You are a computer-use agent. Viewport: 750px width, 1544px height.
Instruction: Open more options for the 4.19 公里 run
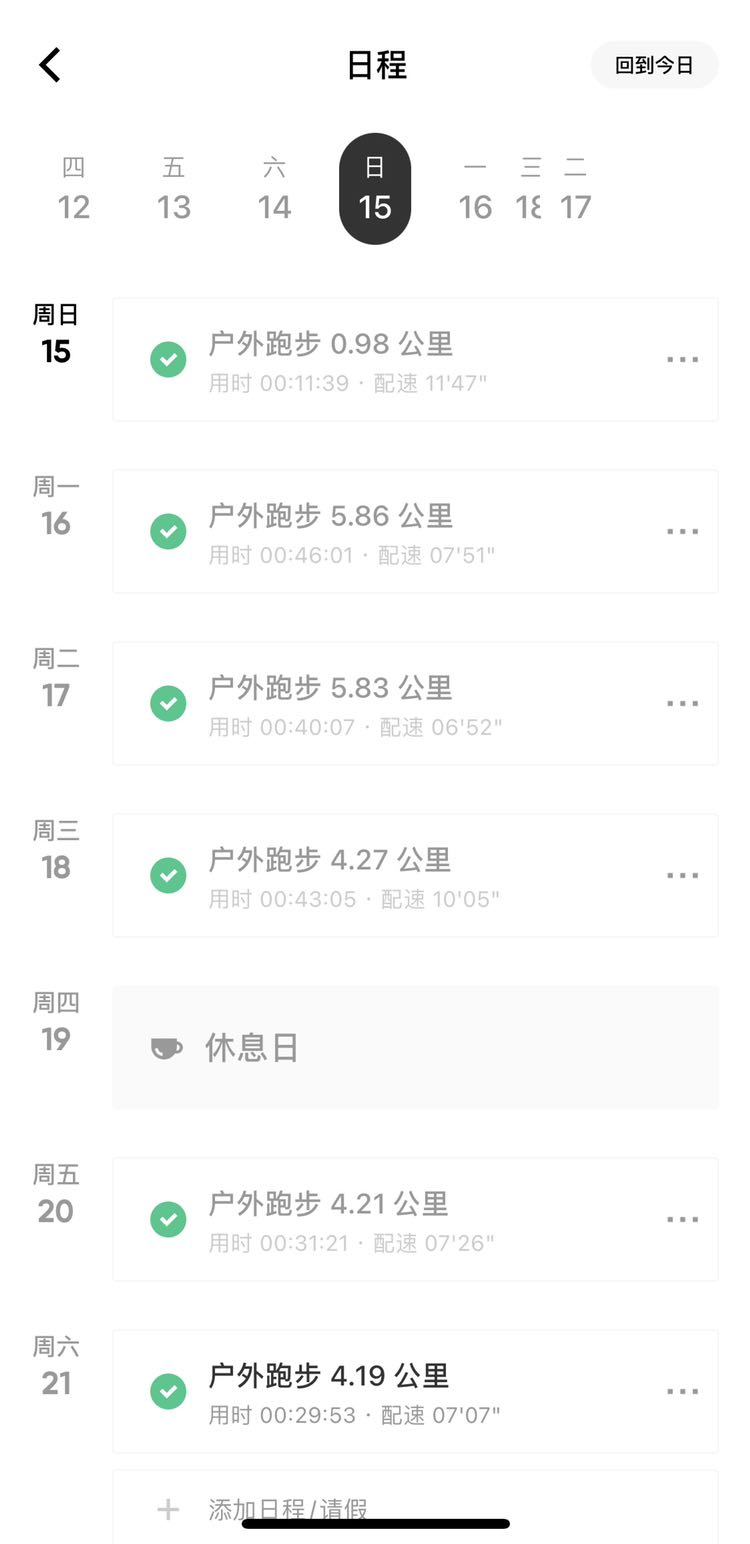point(683,1391)
